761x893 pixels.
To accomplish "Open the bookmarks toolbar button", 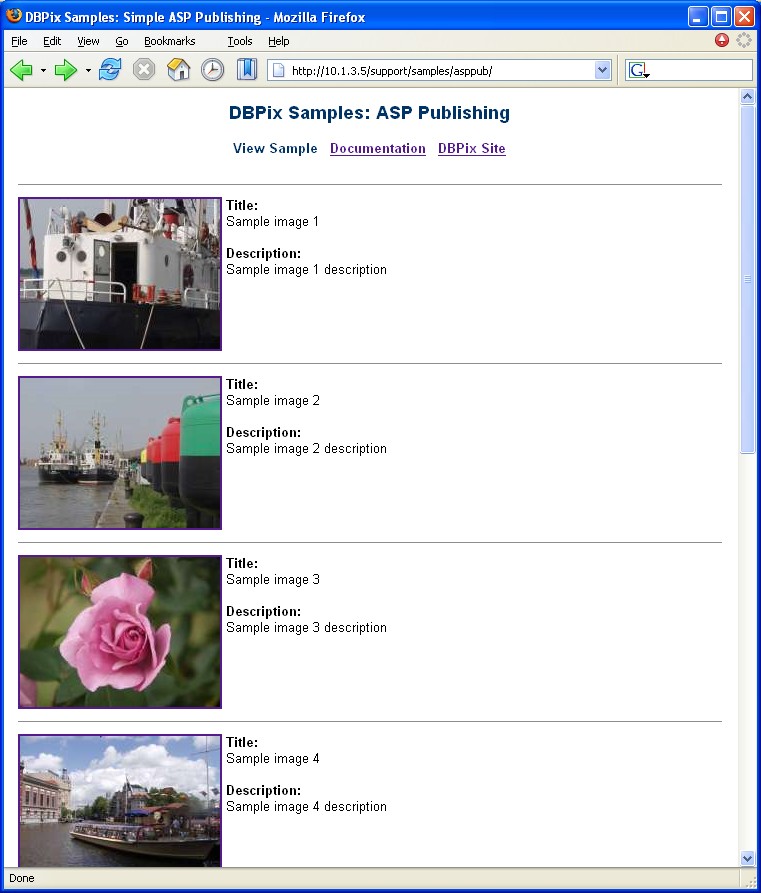I will coord(246,70).
